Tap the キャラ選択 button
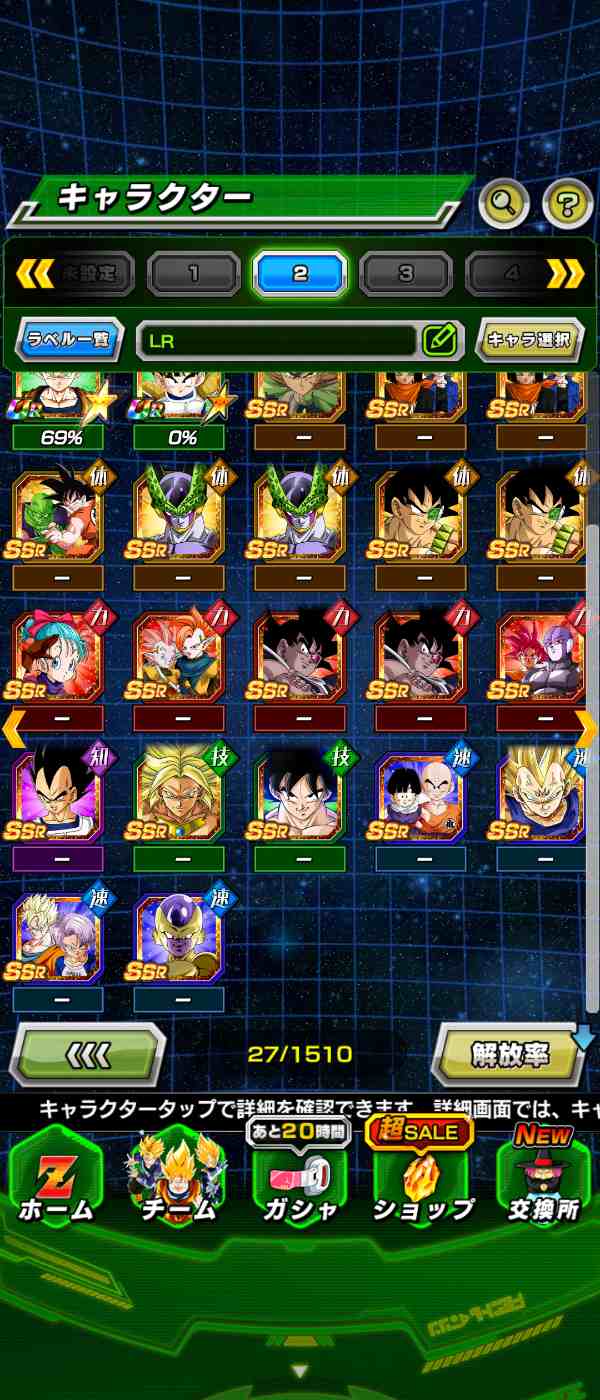600x1400 pixels. coord(529,340)
